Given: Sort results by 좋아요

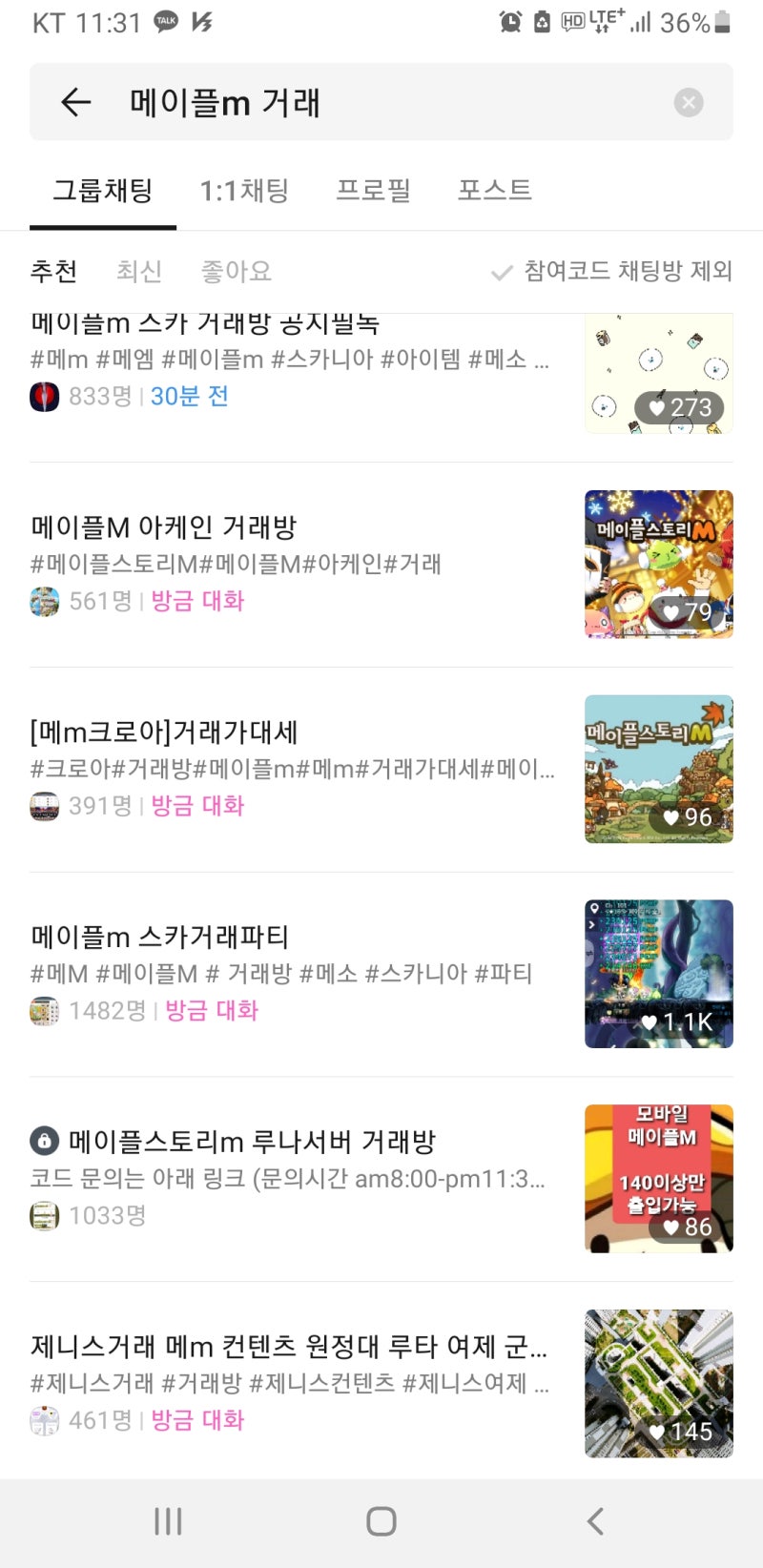Looking at the screenshot, I should pyautogui.click(x=235, y=272).
